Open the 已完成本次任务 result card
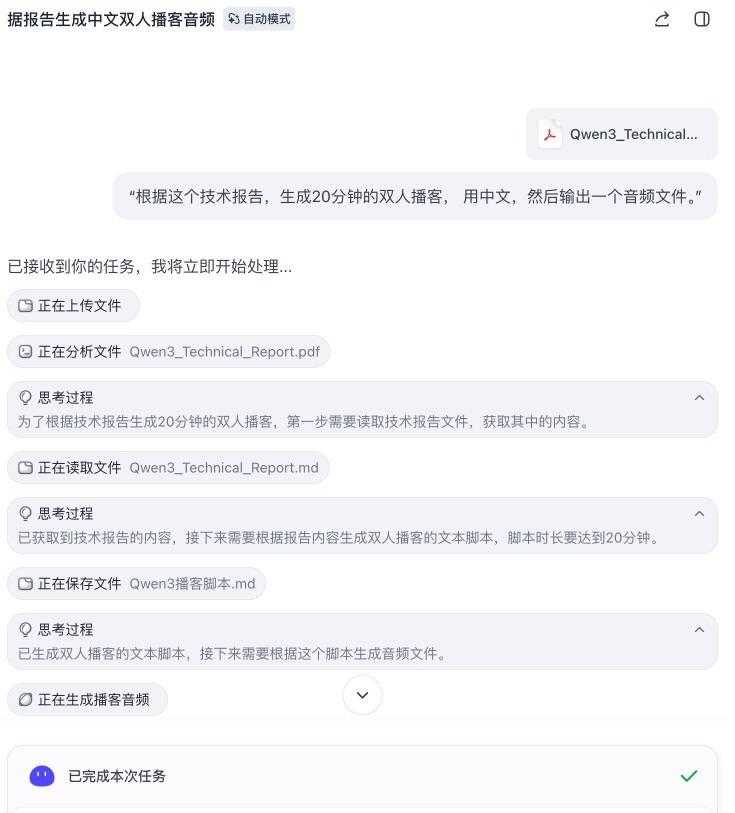The image size is (735, 813). coord(362,776)
